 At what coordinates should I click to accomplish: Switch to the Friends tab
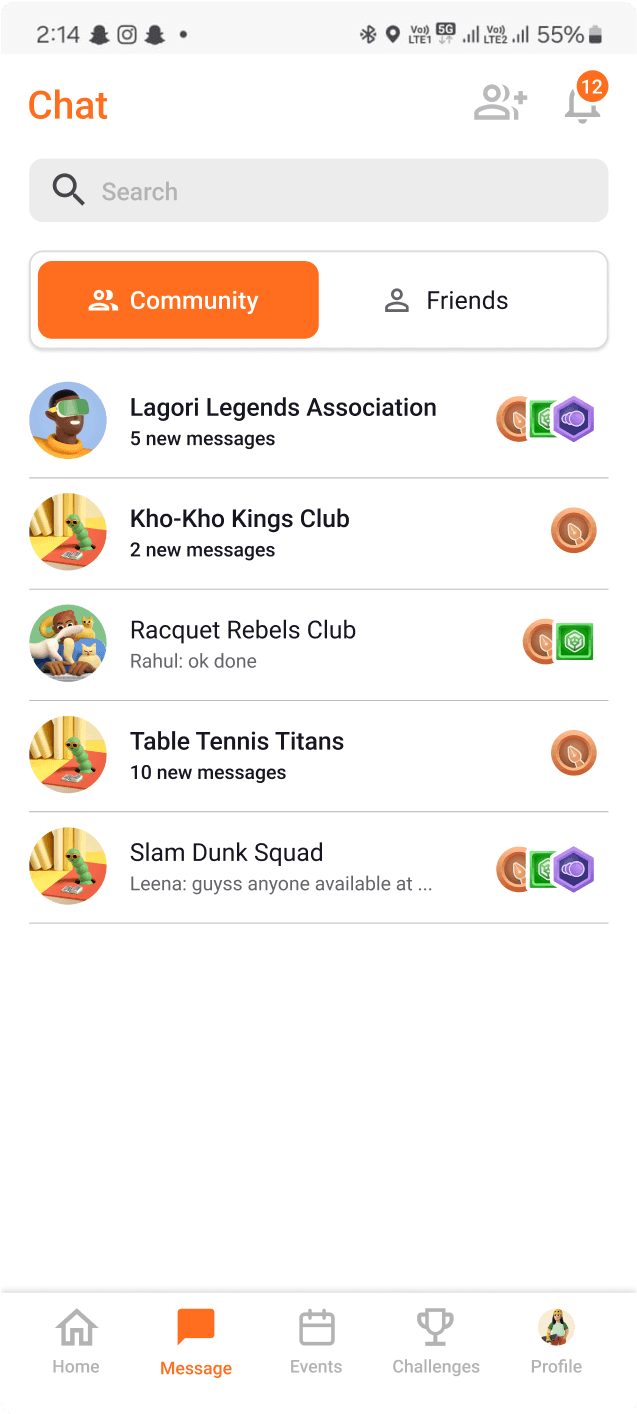click(x=447, y=301)
